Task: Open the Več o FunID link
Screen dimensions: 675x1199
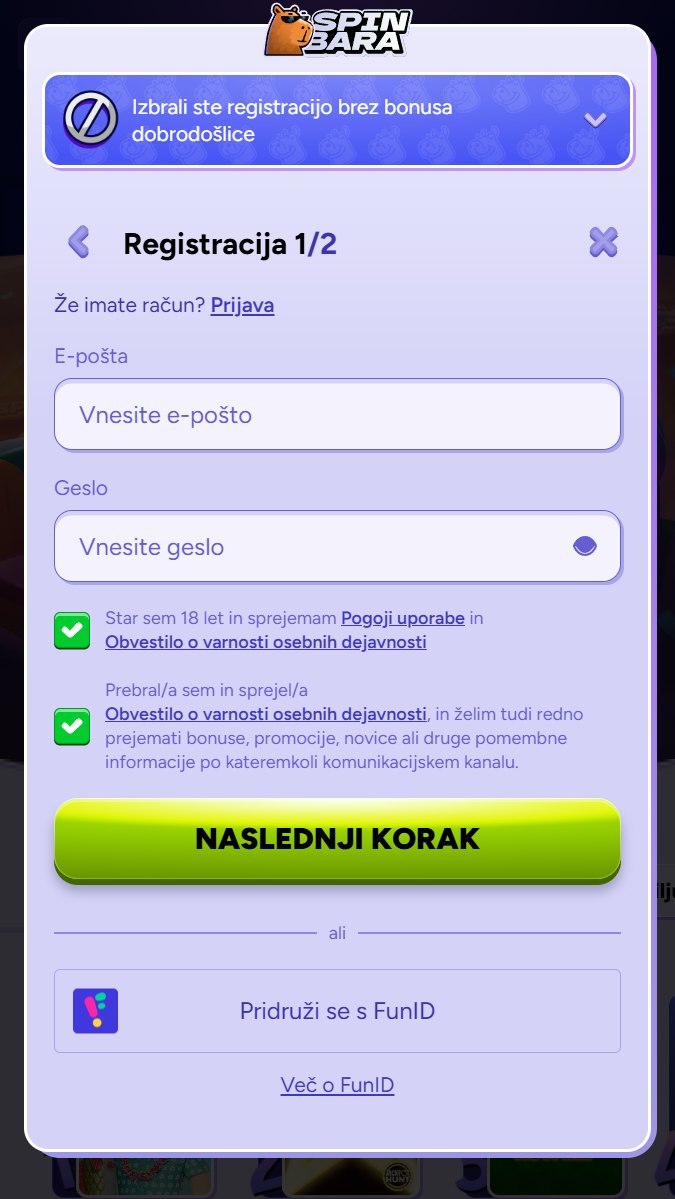Action: (x=337, y=1085)
